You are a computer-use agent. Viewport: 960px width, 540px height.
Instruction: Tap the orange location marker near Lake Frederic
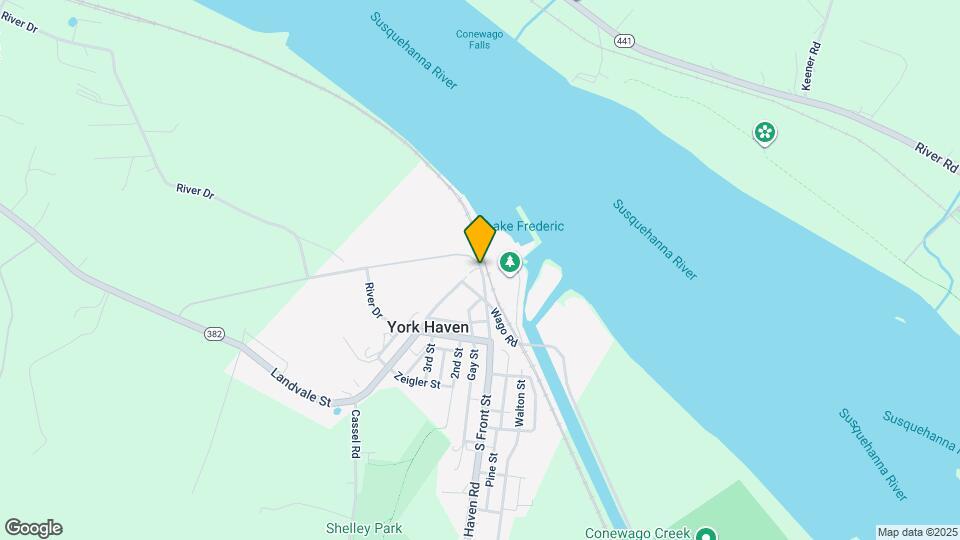click(480, 239)
